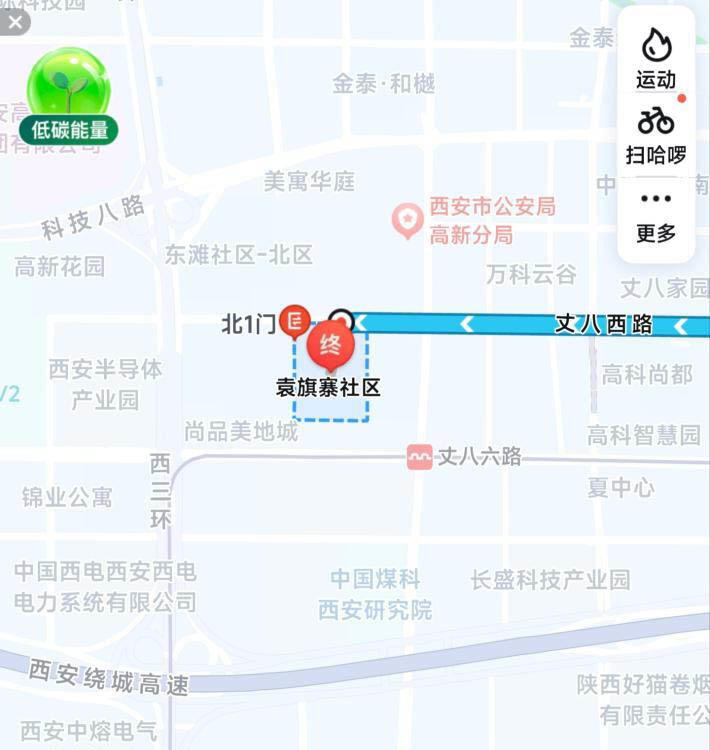Close the map view with the X button

[x=15, y=22]
